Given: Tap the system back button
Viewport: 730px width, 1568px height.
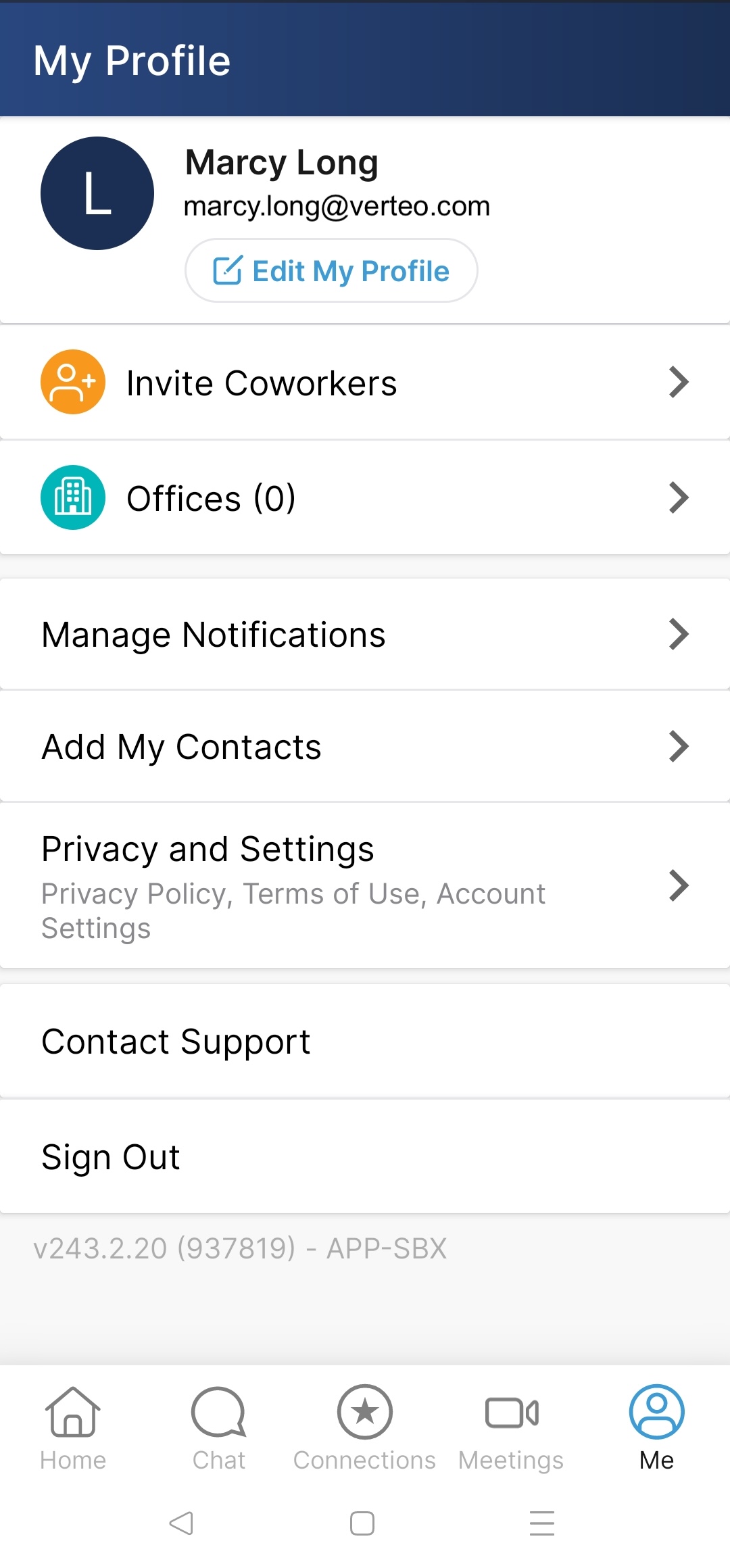Looking at the screenshot, I should [181, 1523].
